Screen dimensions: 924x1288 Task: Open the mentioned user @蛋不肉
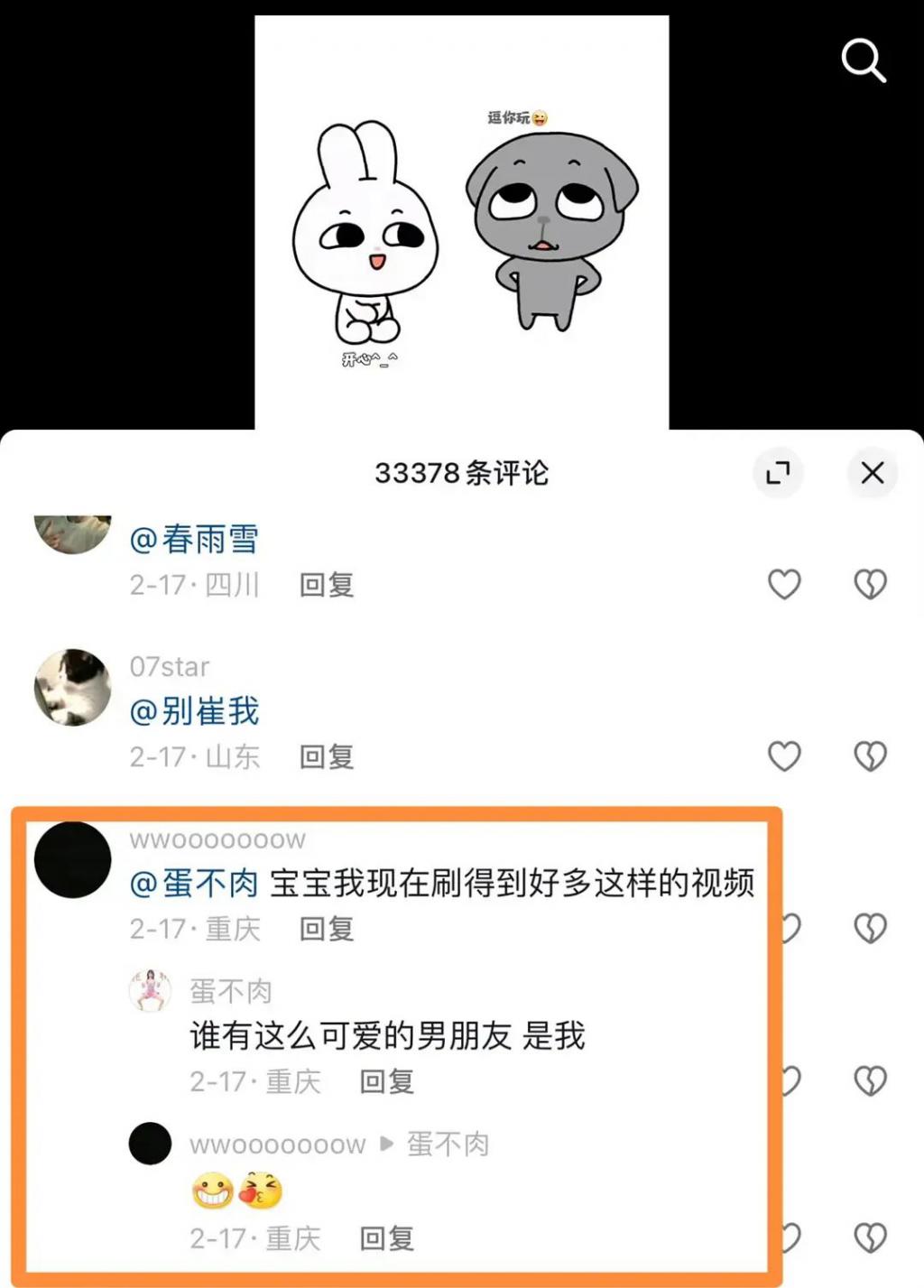[x=195, y=883]
